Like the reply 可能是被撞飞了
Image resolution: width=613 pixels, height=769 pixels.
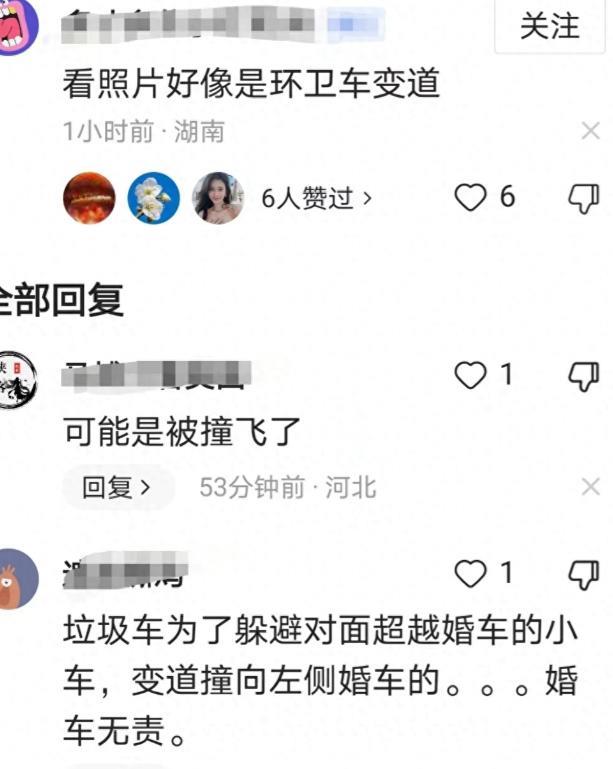point(470,376)
